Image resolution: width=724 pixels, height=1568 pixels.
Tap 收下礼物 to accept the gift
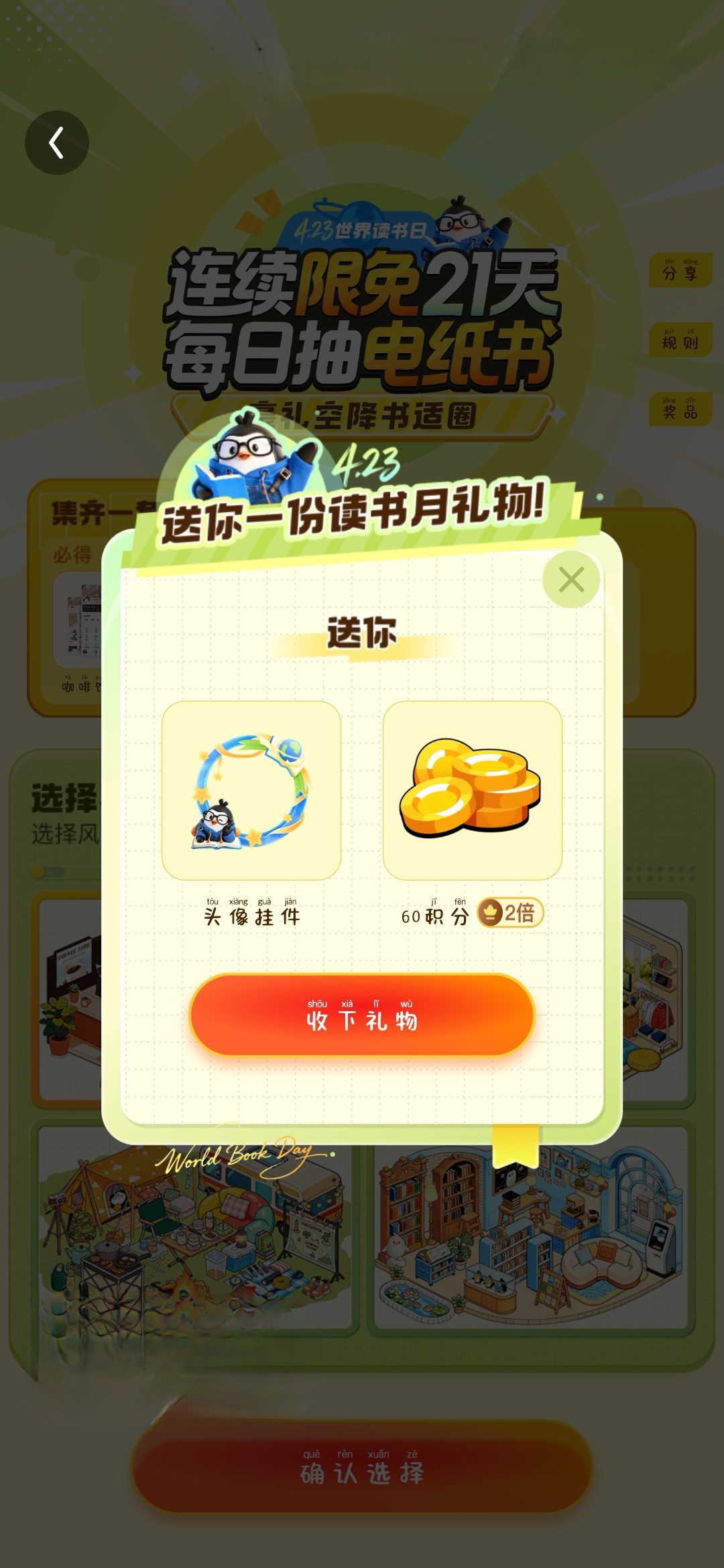362,1016
